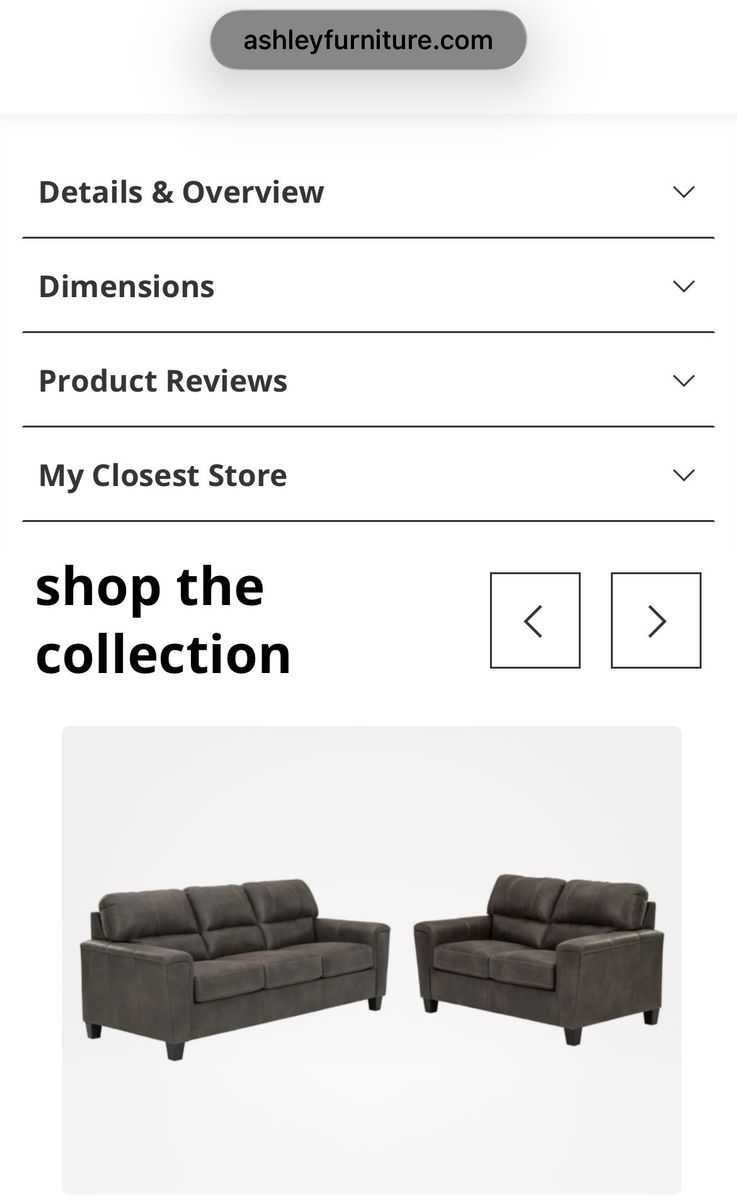Open the Product Reviews accordion
The height and width of the screenshot is (1200, 737).
tap(368, 381)
